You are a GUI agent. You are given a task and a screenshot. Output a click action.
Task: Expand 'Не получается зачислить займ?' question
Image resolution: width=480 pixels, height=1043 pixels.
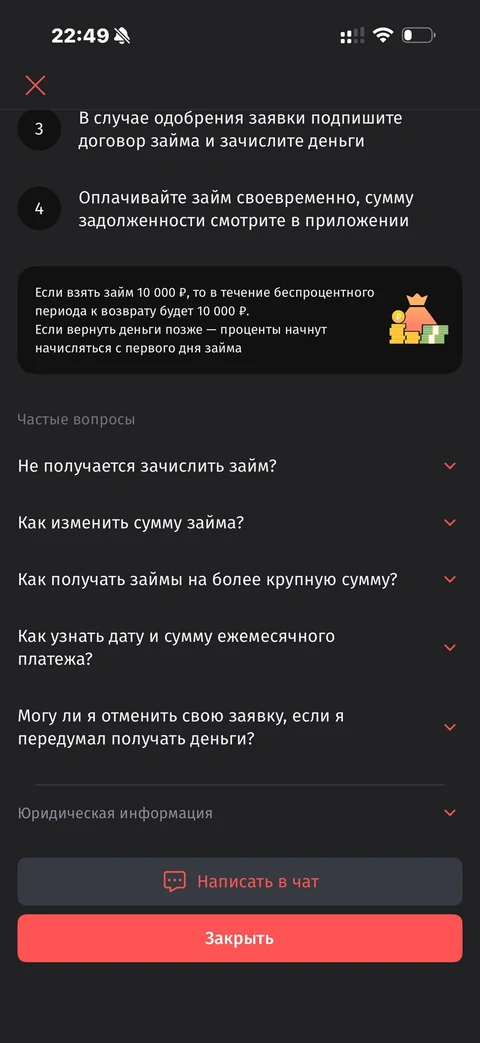click(x=239, y=466)
